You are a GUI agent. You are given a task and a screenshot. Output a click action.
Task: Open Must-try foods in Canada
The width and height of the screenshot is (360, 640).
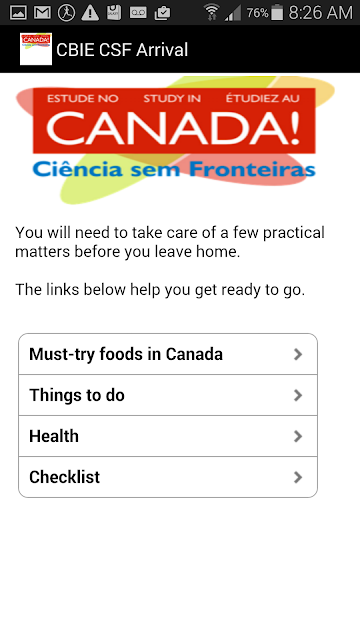(168, 354)
